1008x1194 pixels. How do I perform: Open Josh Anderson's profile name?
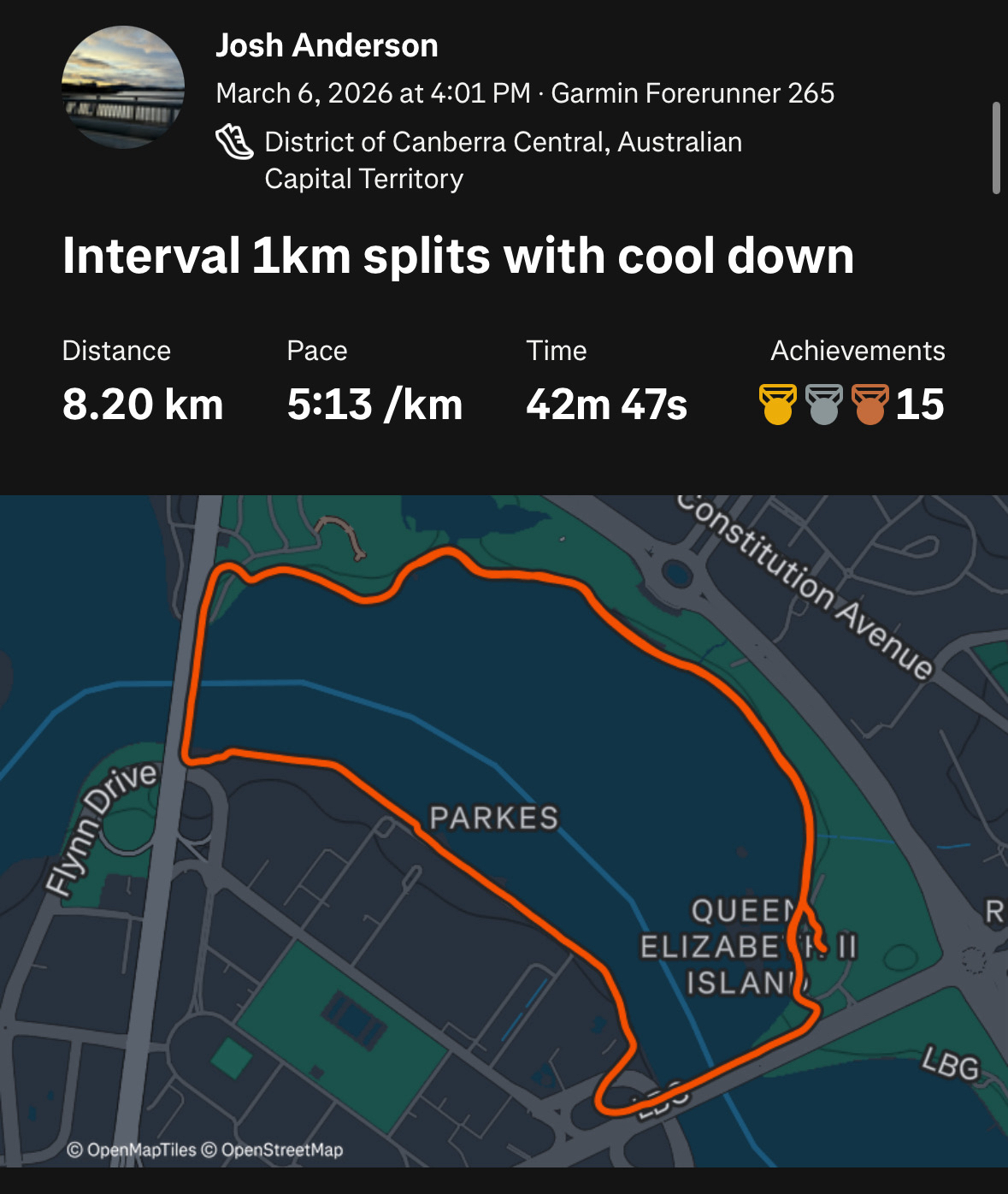(x=326, y=45)
